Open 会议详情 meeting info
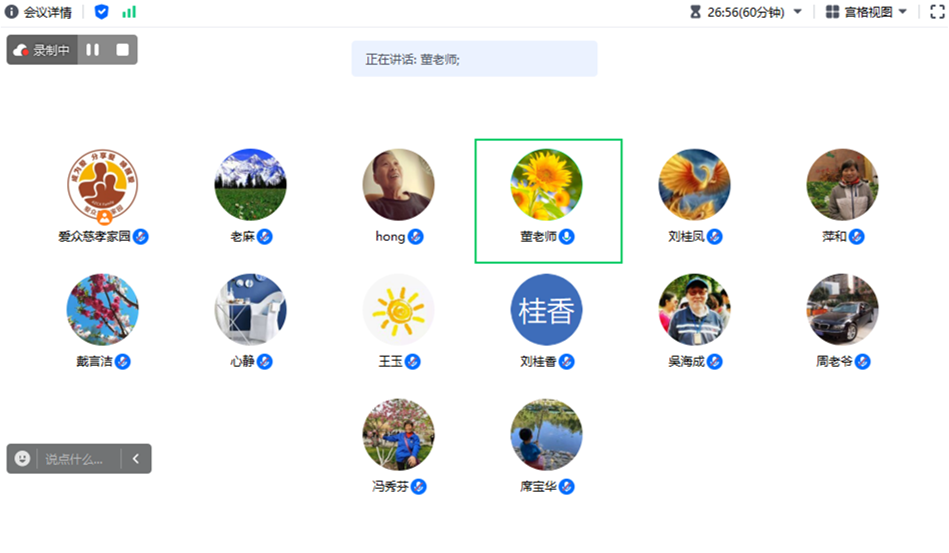The height and width of the screenshot is (553, 949). 40,12
